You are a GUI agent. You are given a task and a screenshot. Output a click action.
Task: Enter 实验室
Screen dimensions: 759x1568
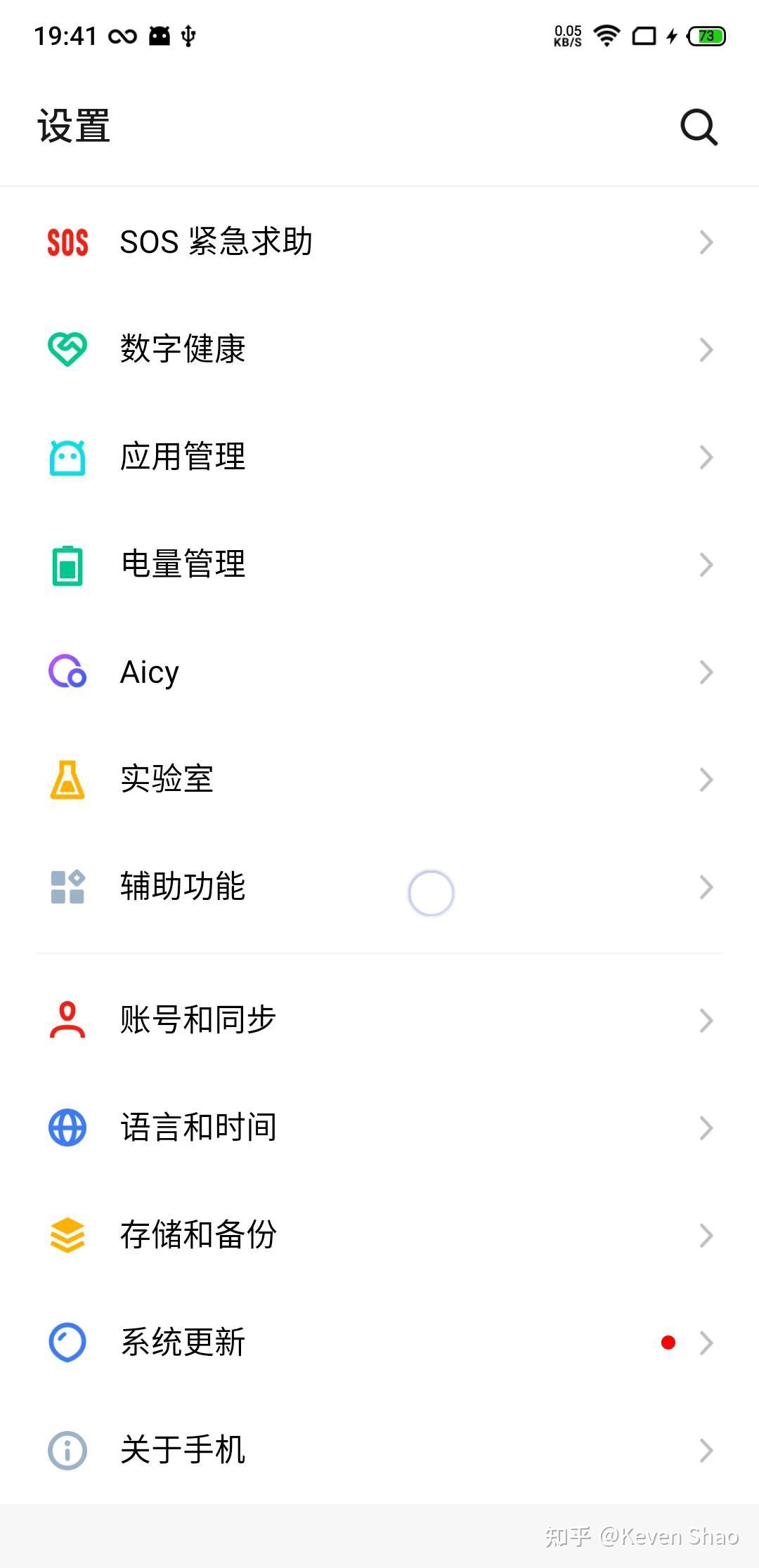coord(167,779)
